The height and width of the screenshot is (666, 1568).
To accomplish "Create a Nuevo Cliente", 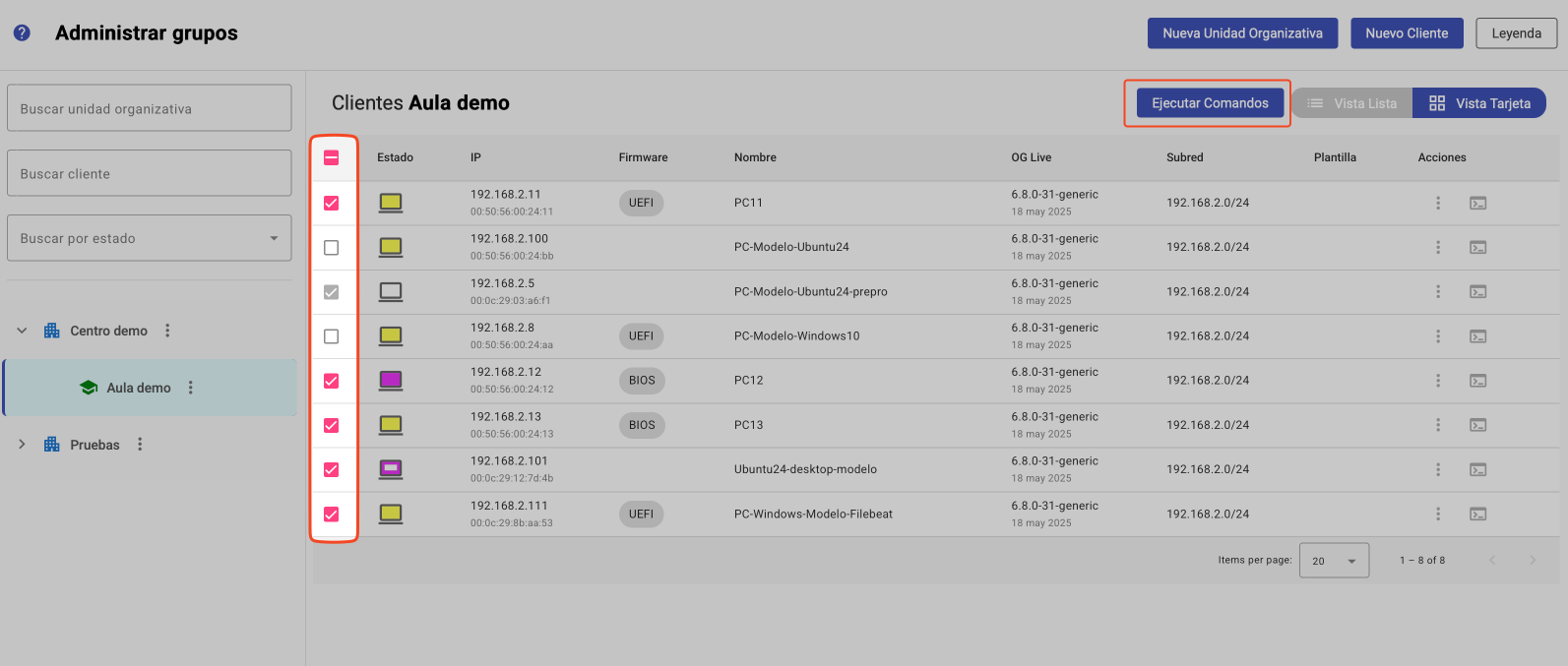I will (x=1406, y=32).
